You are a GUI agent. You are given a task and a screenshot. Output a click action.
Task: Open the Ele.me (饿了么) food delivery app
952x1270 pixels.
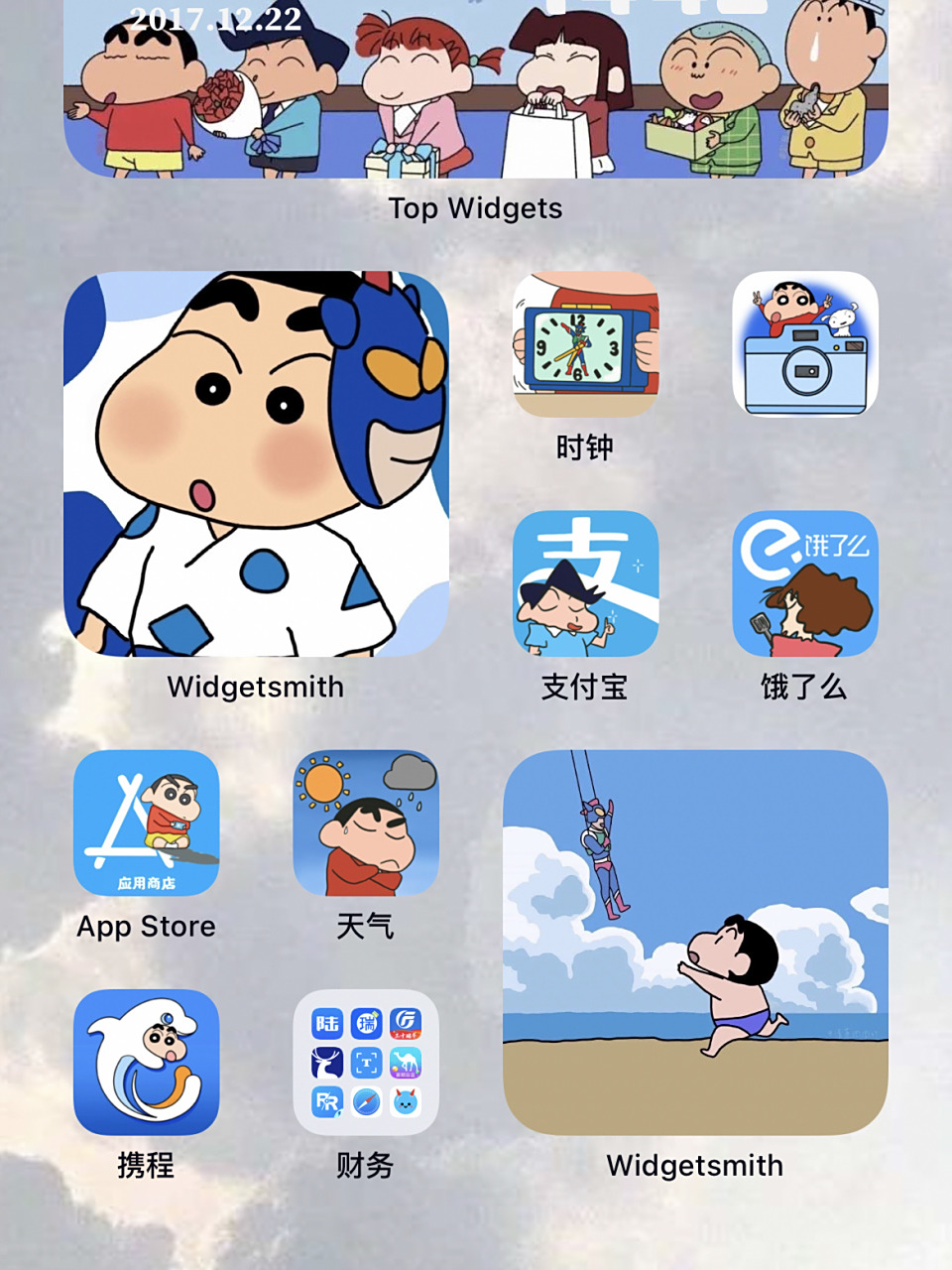click(806, 585)
